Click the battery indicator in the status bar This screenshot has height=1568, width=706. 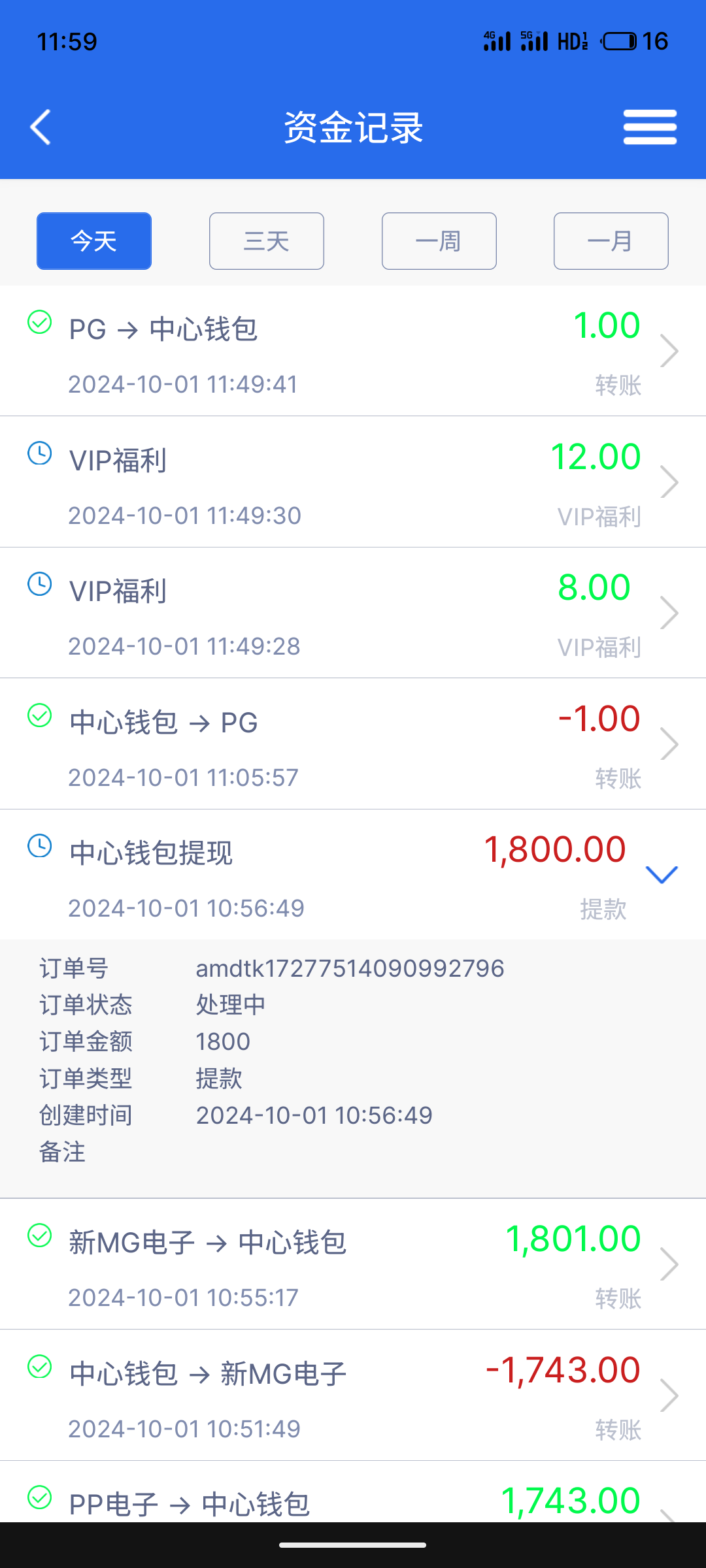[618, 41]
